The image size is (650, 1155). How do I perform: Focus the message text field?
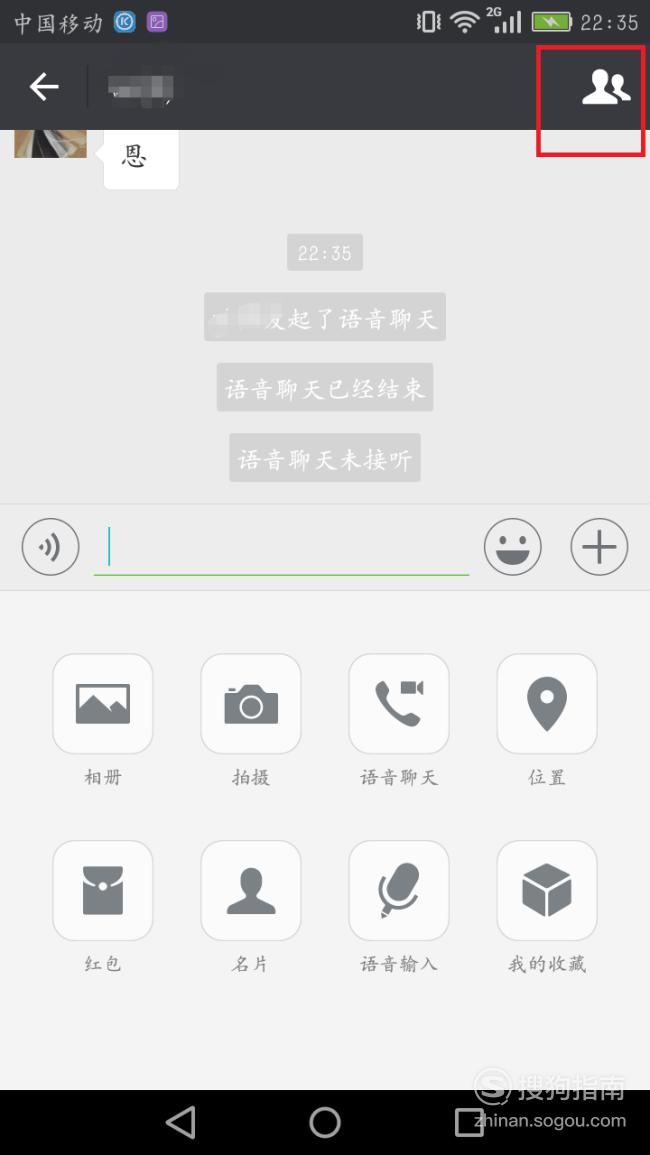click(282, 547)
